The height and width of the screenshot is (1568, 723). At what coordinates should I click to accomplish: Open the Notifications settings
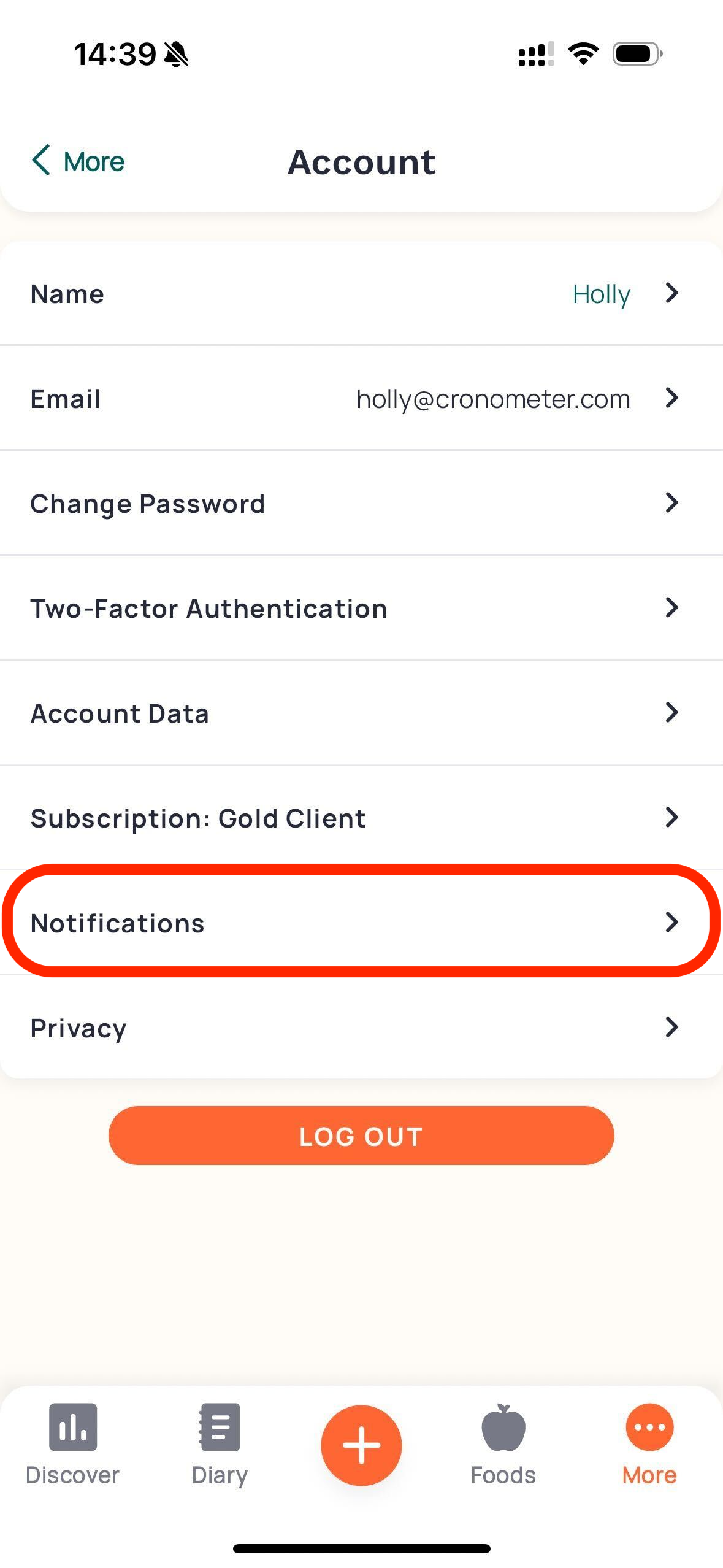(361, 923)
